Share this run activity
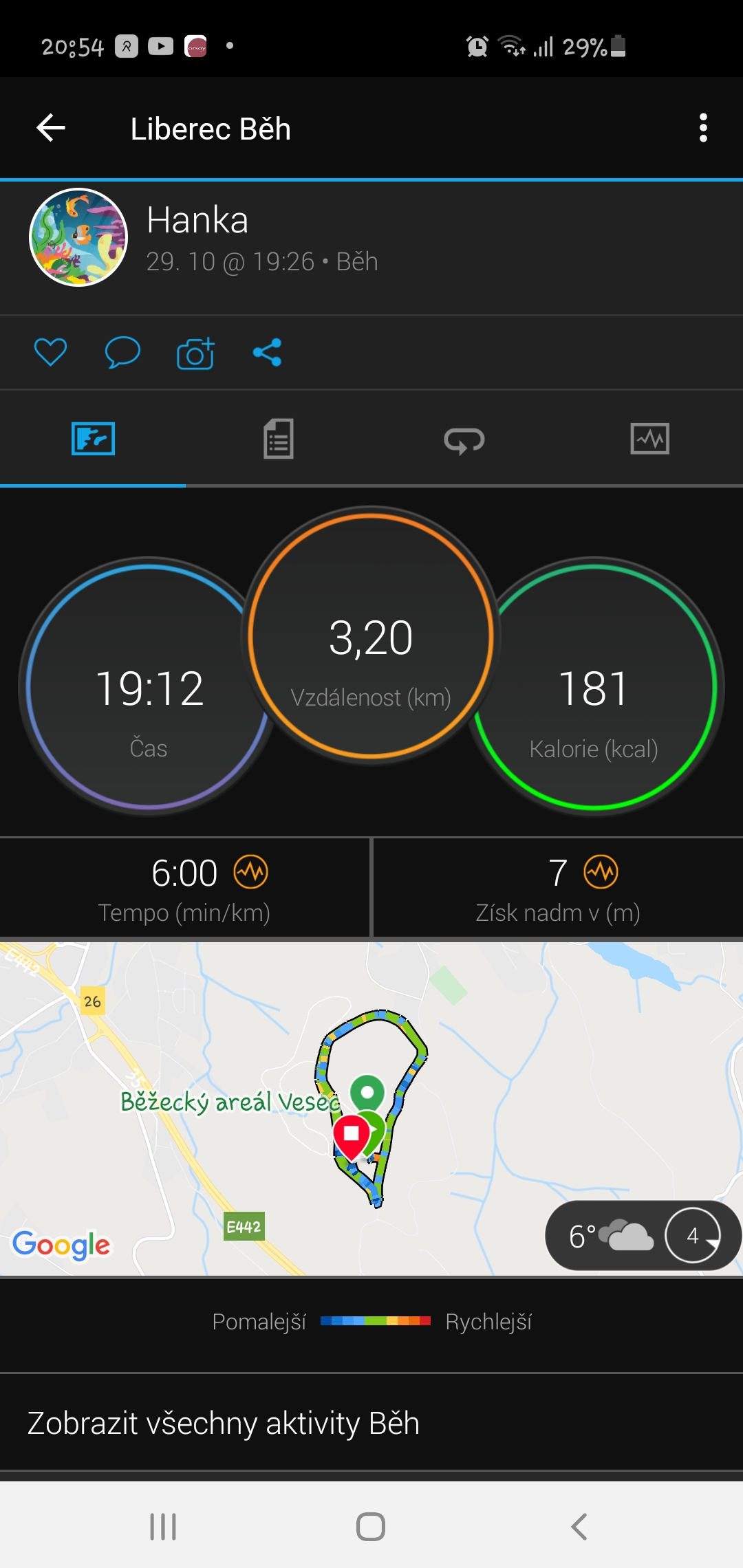Viewport: 743px width, 1568px height. pyautogui.click(x=268, y=353)
